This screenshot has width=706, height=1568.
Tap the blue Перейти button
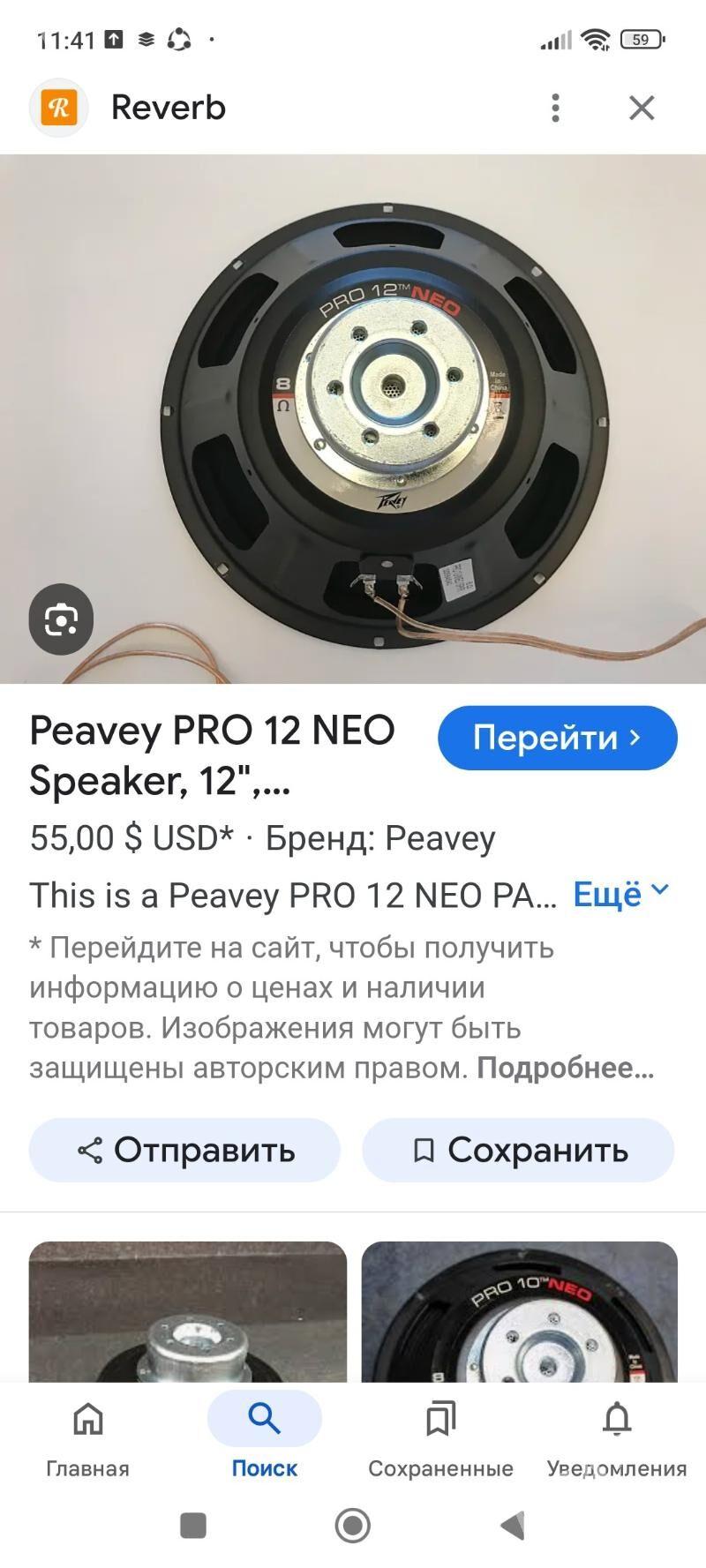pos(557,738)
